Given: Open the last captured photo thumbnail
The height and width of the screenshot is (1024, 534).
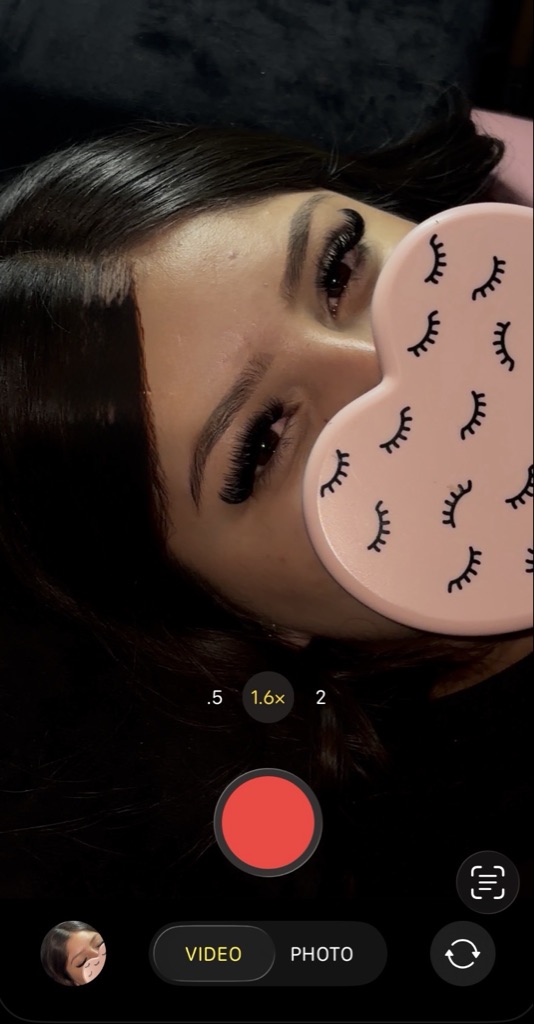Looking at the screenshot, I should [73, 953].
